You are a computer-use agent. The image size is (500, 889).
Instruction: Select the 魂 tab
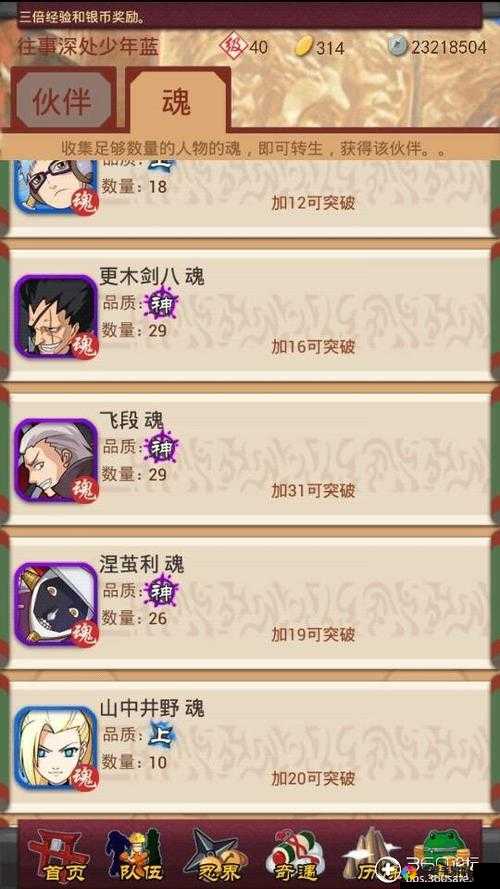(177, 101)
